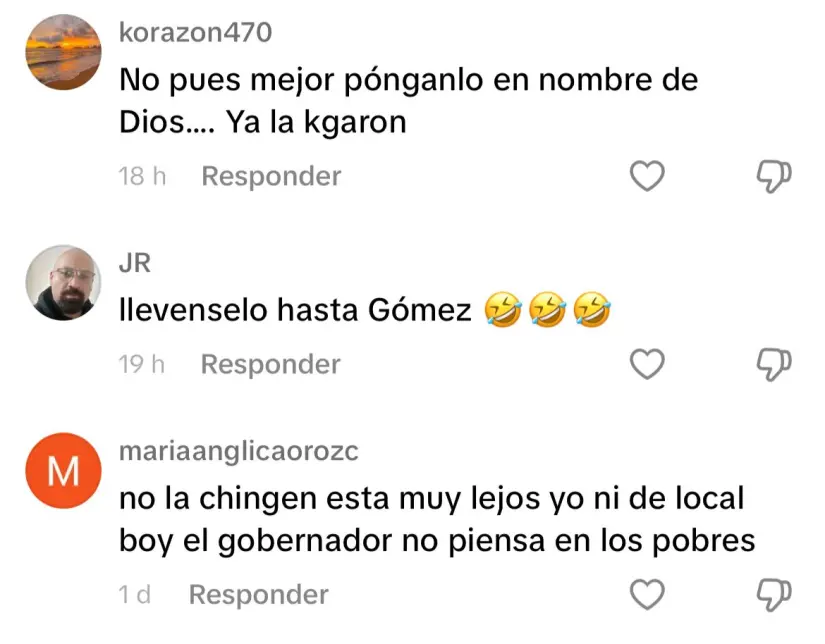Go to the mariaanglicaorozc username link
The image size is (825, 644).
(238, 451)
